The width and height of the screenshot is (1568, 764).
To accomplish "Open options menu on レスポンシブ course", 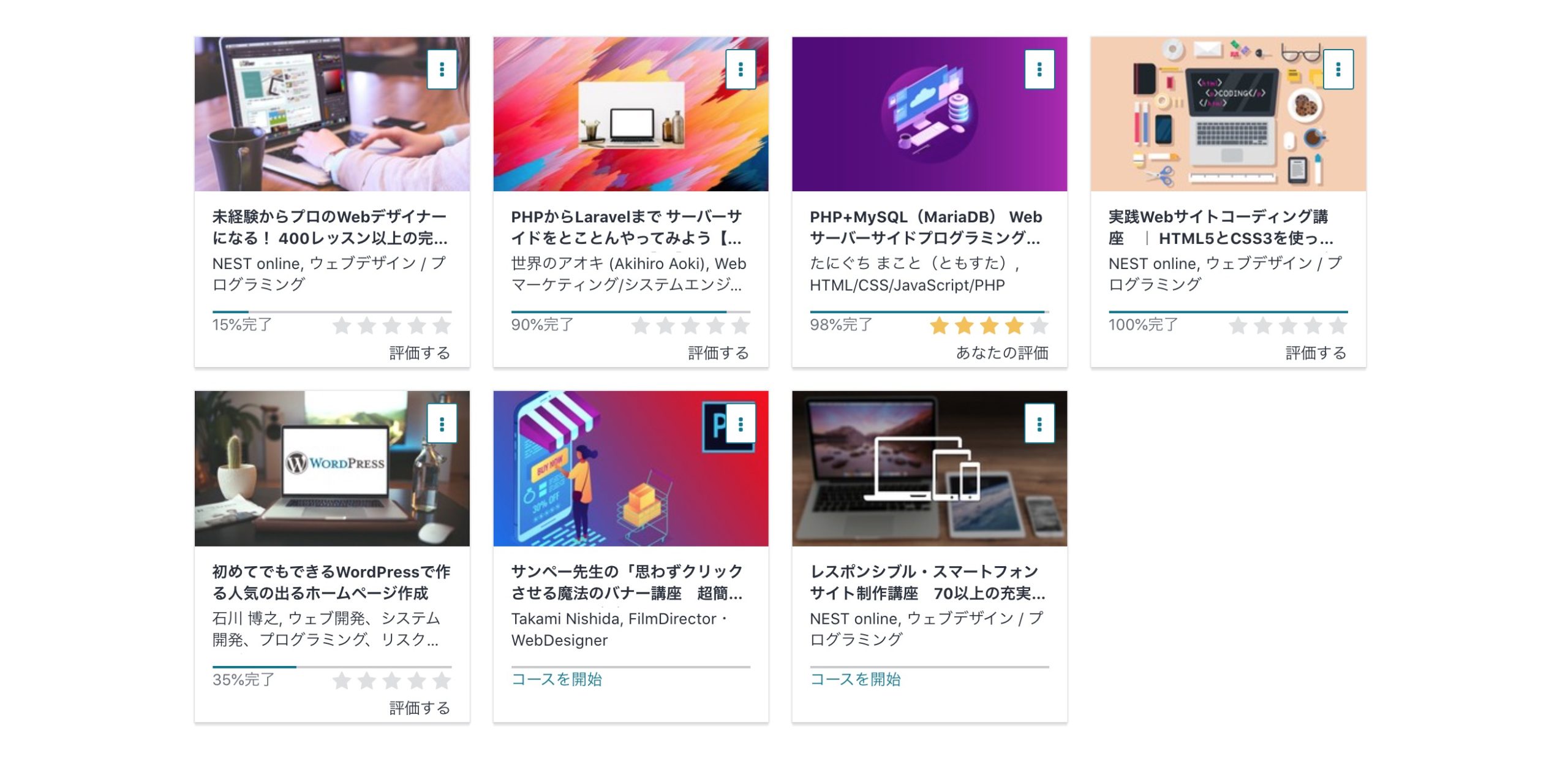I will (1039, 423).
